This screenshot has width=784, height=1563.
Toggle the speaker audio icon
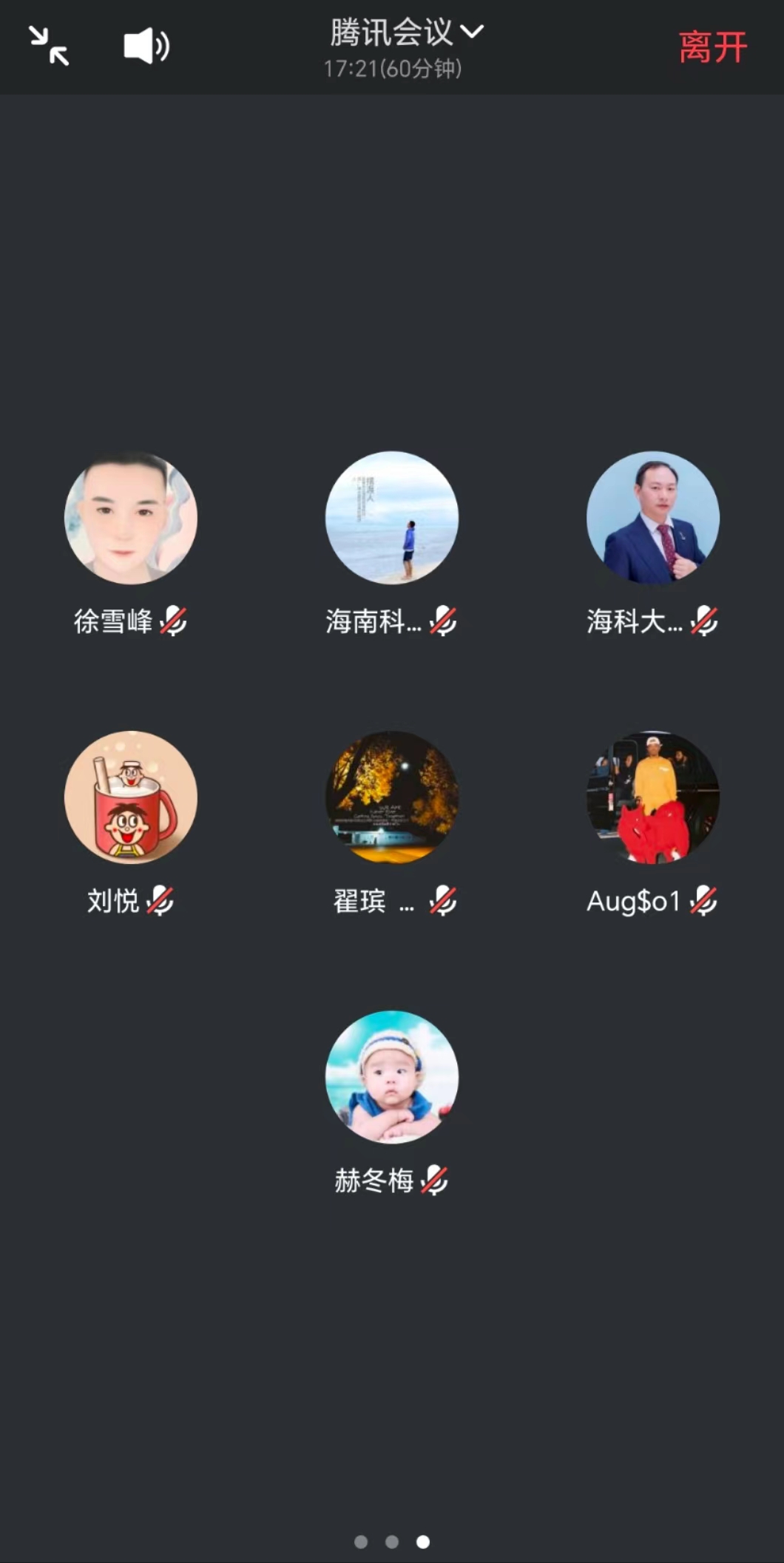pyautogui.click(x=146, y=46)
